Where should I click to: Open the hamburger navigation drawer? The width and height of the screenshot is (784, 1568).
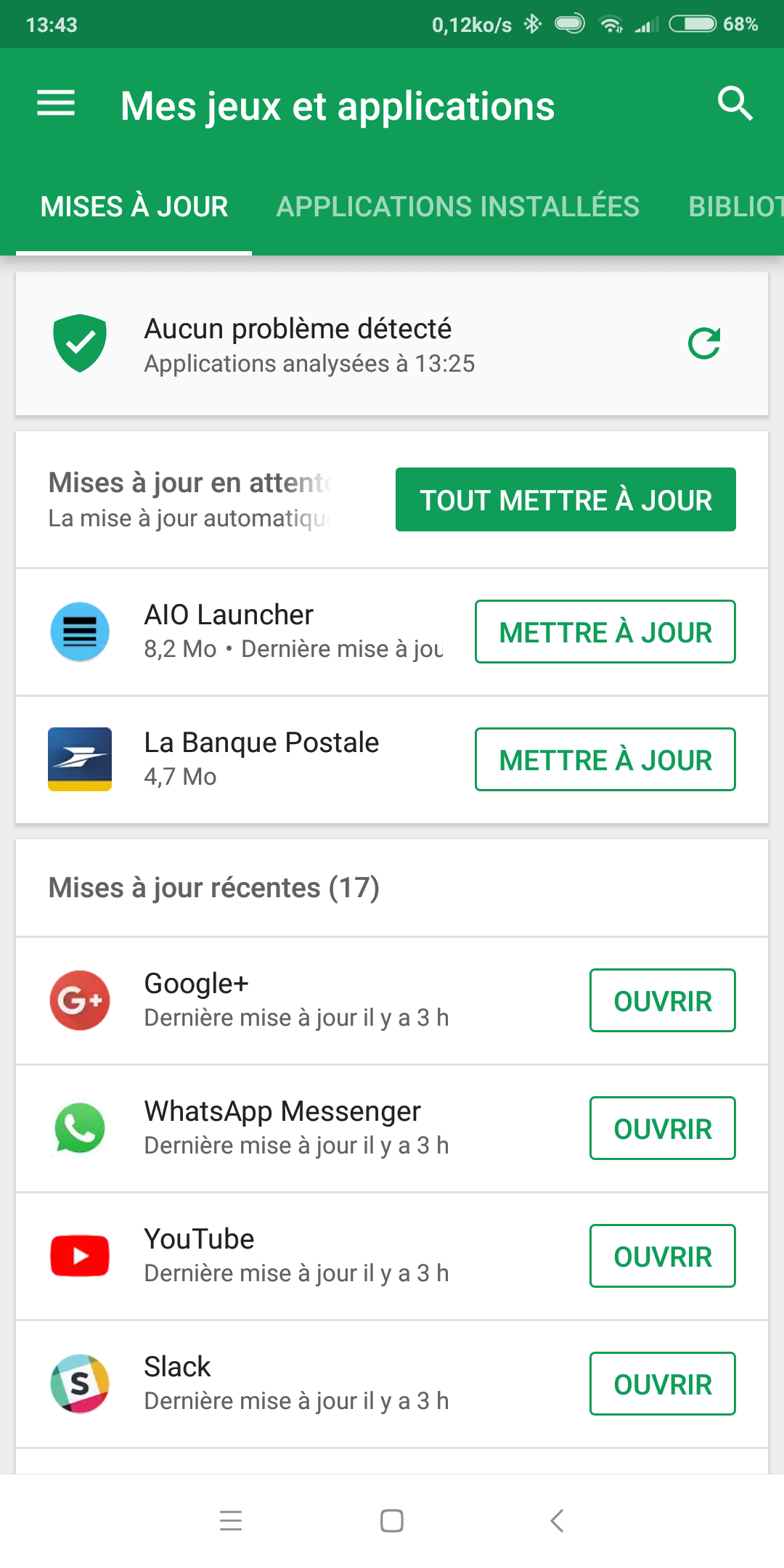click(56, 104)
